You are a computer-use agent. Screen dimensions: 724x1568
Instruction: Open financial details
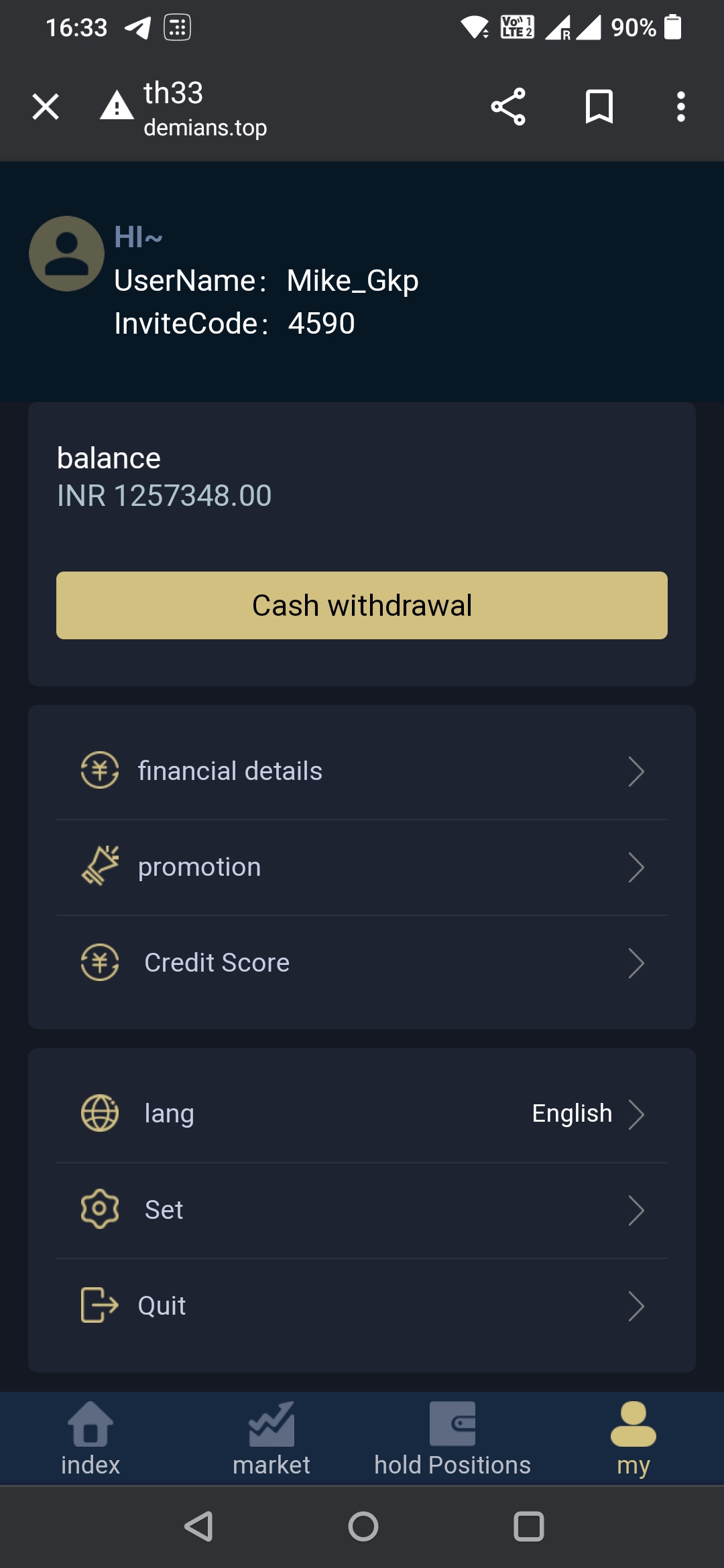pos(362,771)
